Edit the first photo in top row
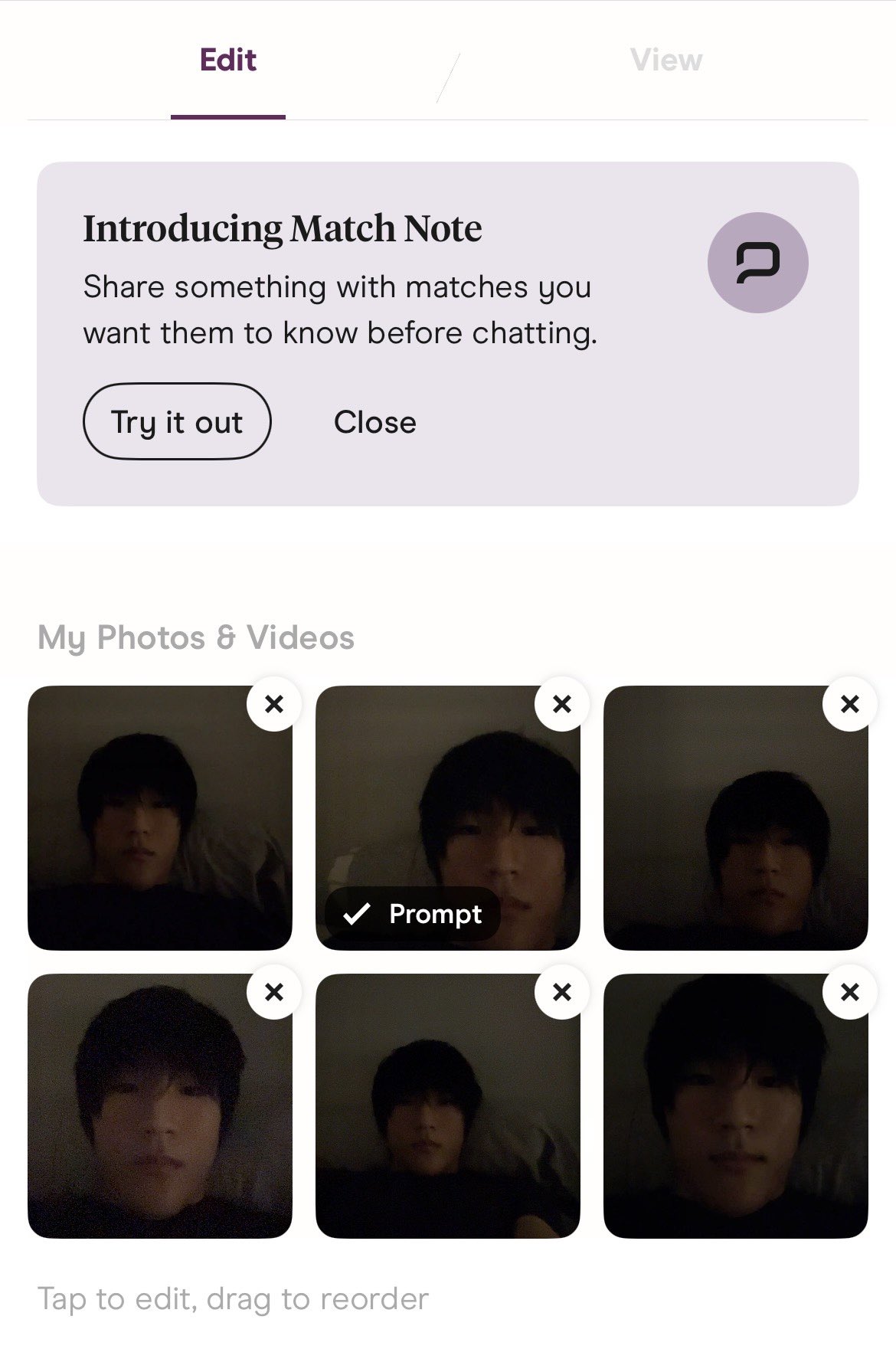Screen dimensions: 896x1349 pyautogui.click(x=159, y=820)
